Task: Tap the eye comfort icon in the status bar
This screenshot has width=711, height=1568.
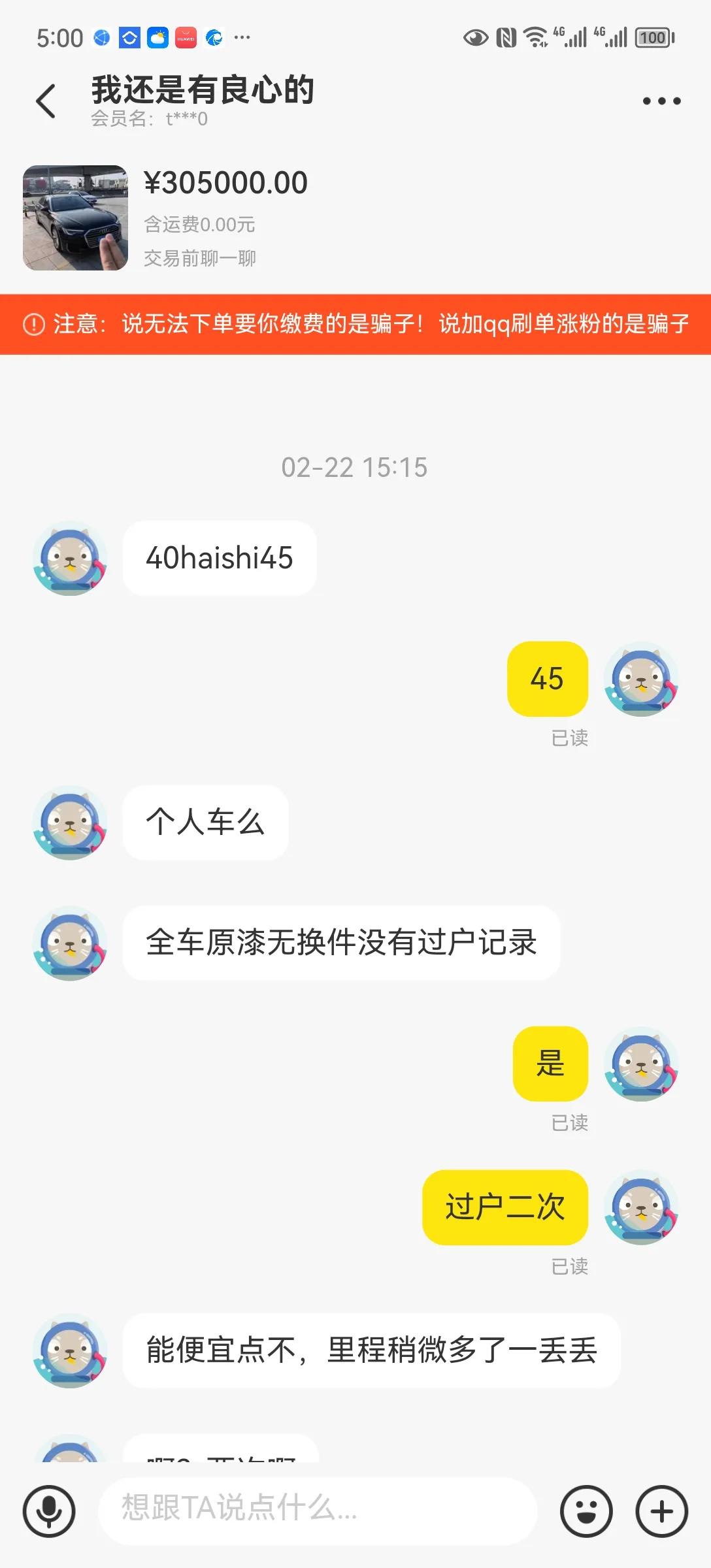Action: point(475,38)
